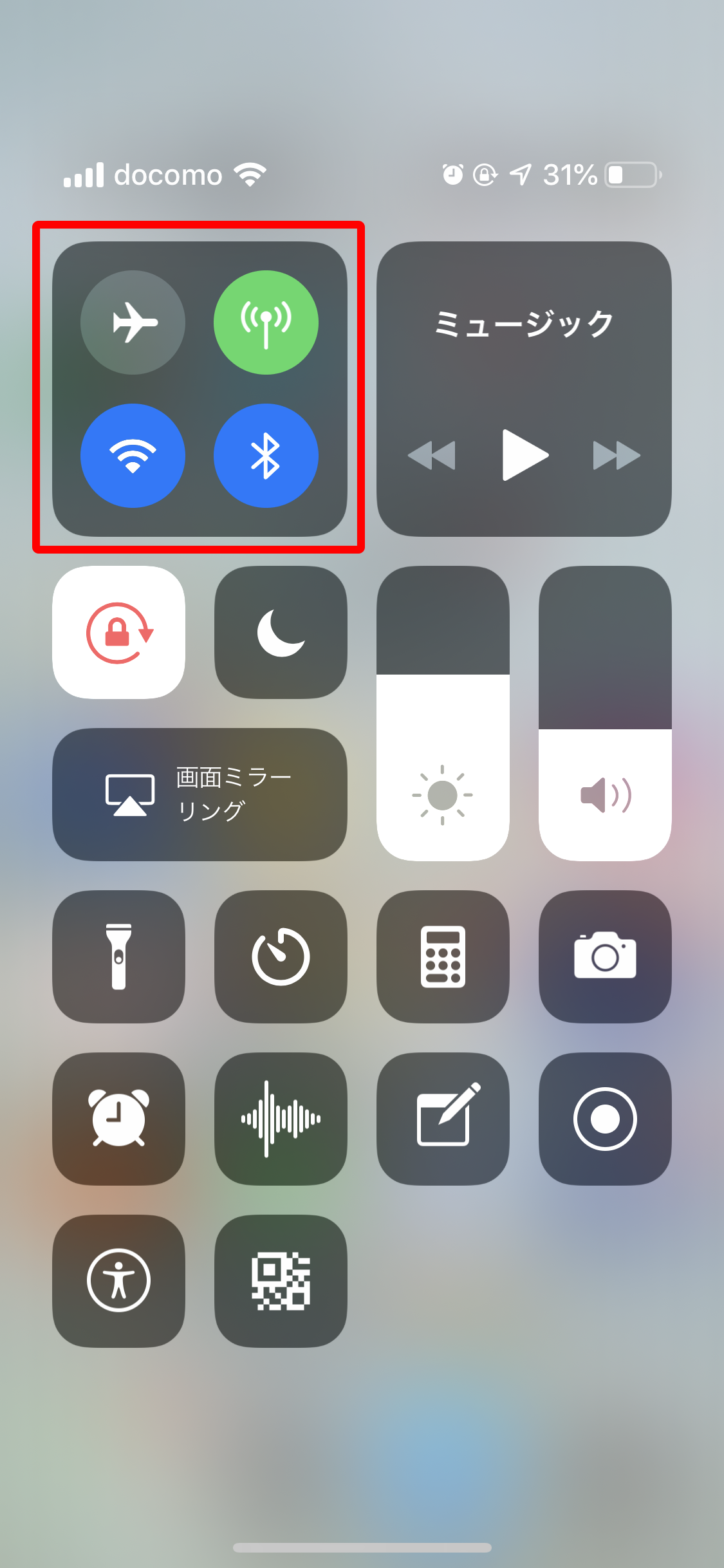Viewport: 724px width, 1568px height.
Task: Tap the volume slider
Action: point(605,713)
